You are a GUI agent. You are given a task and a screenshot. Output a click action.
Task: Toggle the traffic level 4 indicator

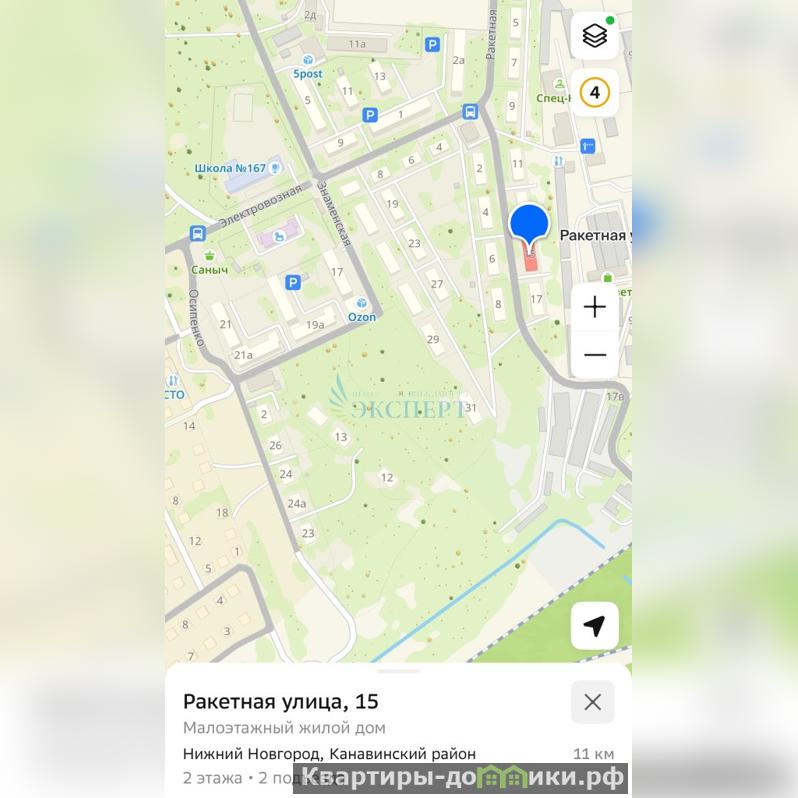[595, 94]
